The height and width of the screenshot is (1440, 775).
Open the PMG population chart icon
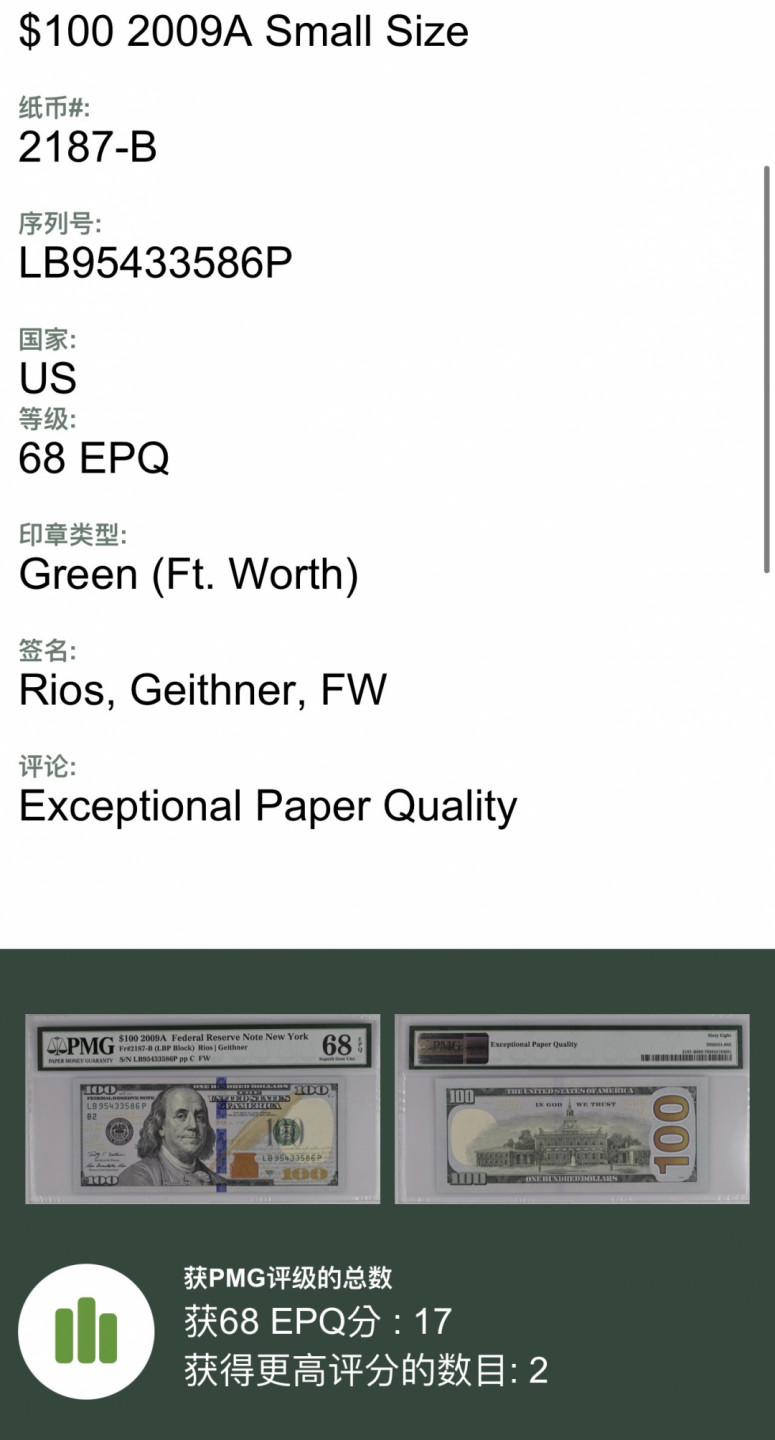click(86, 1331)
